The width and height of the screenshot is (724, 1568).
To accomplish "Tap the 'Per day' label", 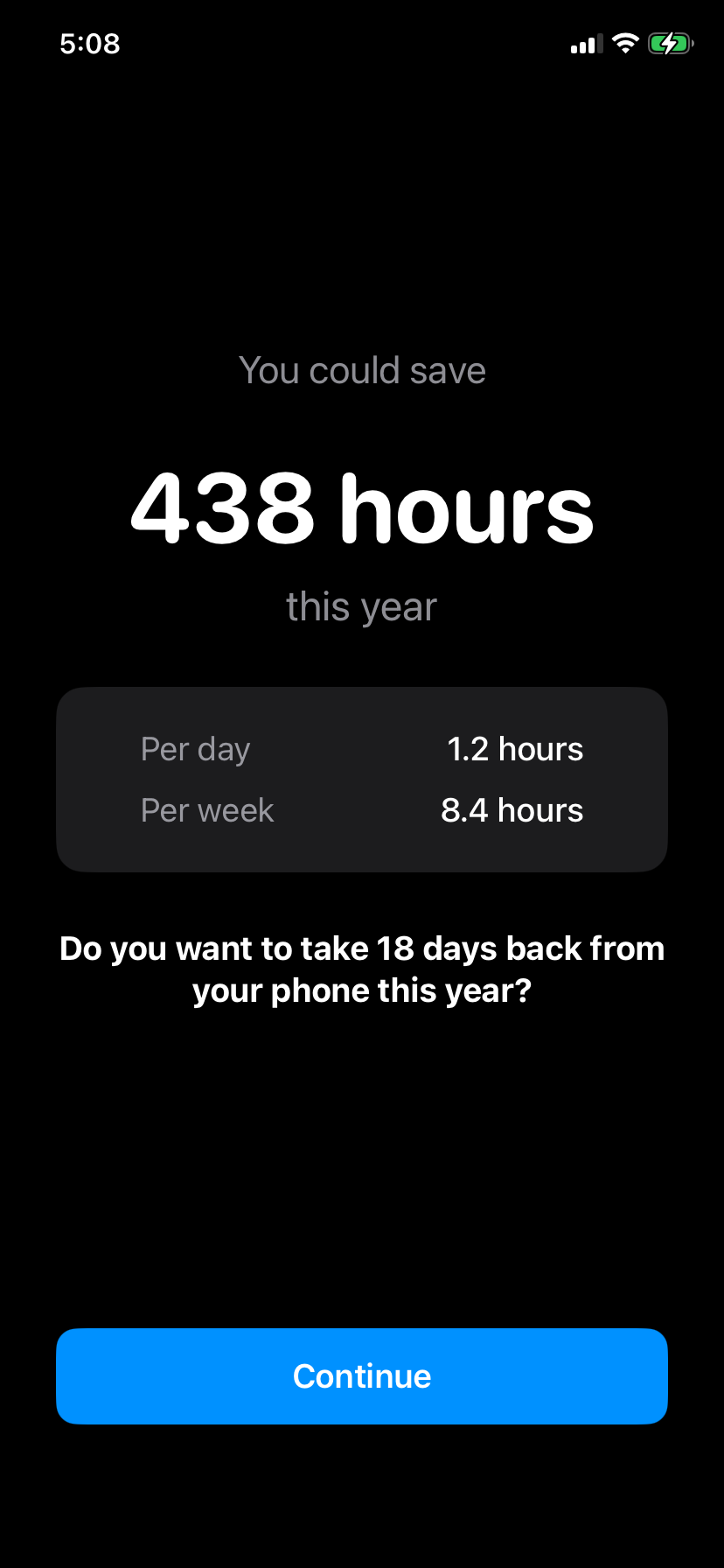I will (195, 749).
